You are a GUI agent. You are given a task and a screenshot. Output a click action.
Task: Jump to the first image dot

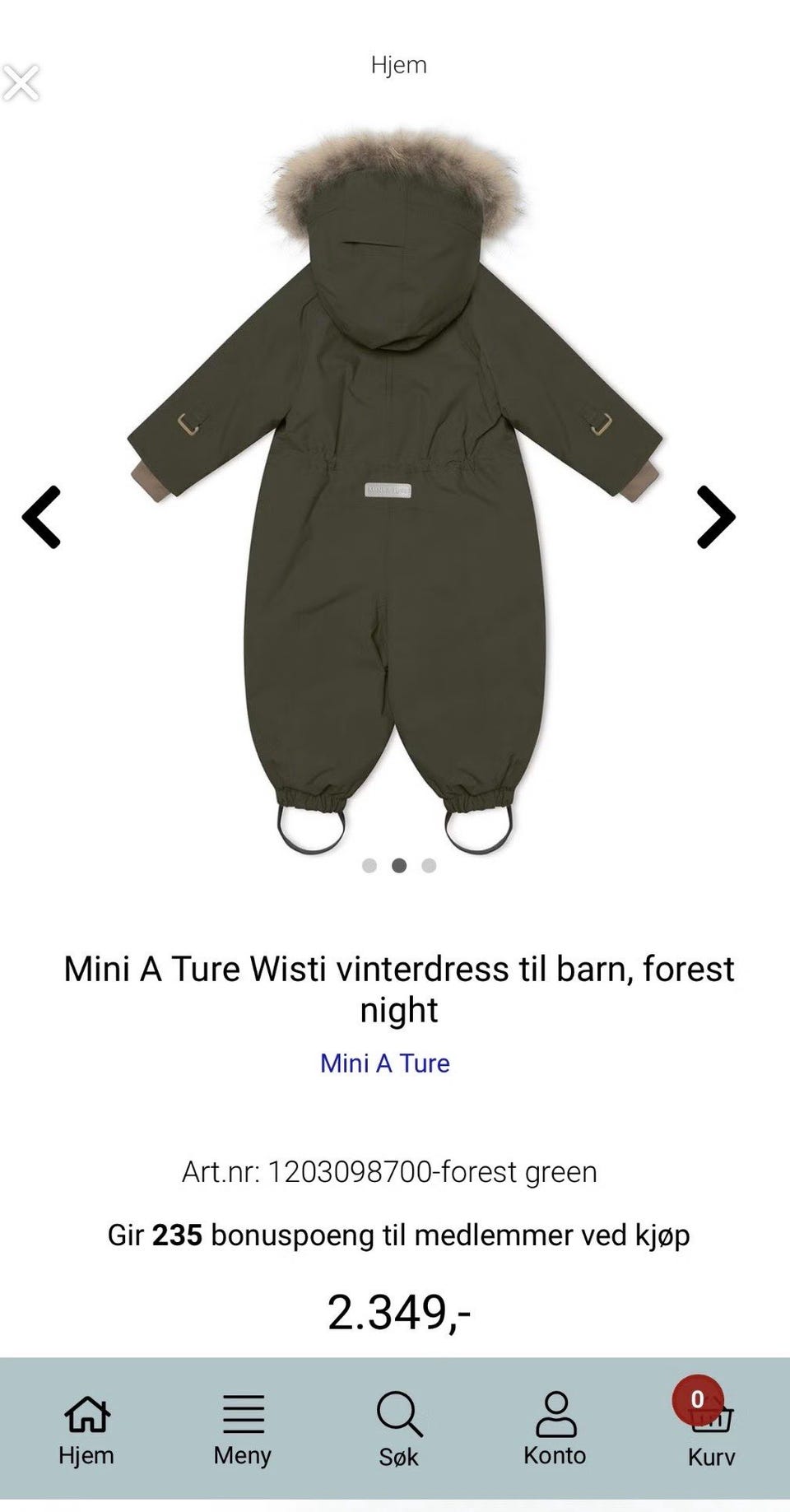[x=369, y=865]
